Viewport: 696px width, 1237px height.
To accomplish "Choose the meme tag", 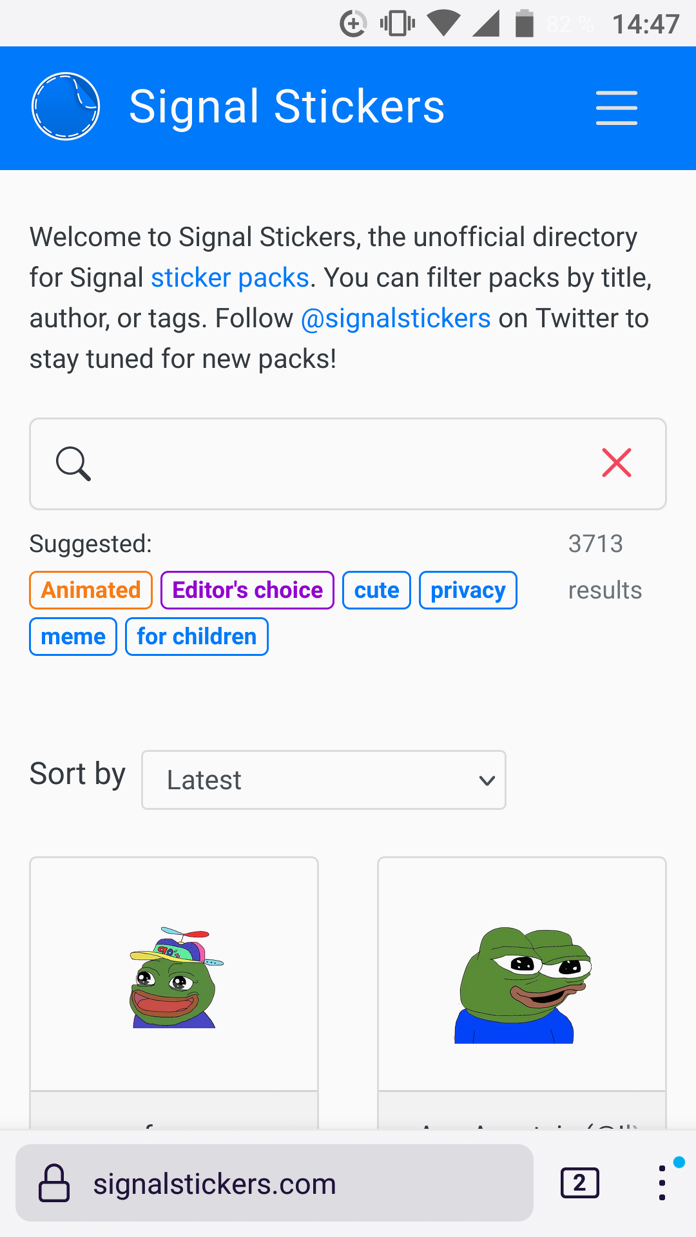I will pos(73,636).
